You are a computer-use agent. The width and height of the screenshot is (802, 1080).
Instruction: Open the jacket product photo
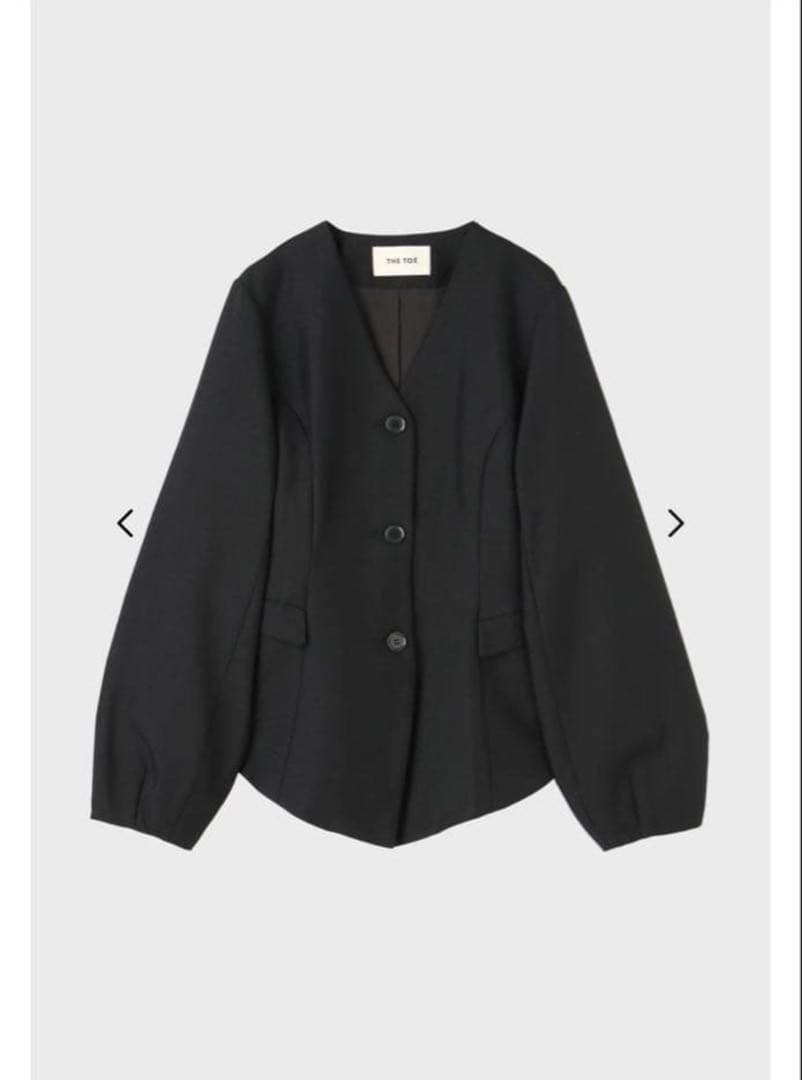[400, 540]
